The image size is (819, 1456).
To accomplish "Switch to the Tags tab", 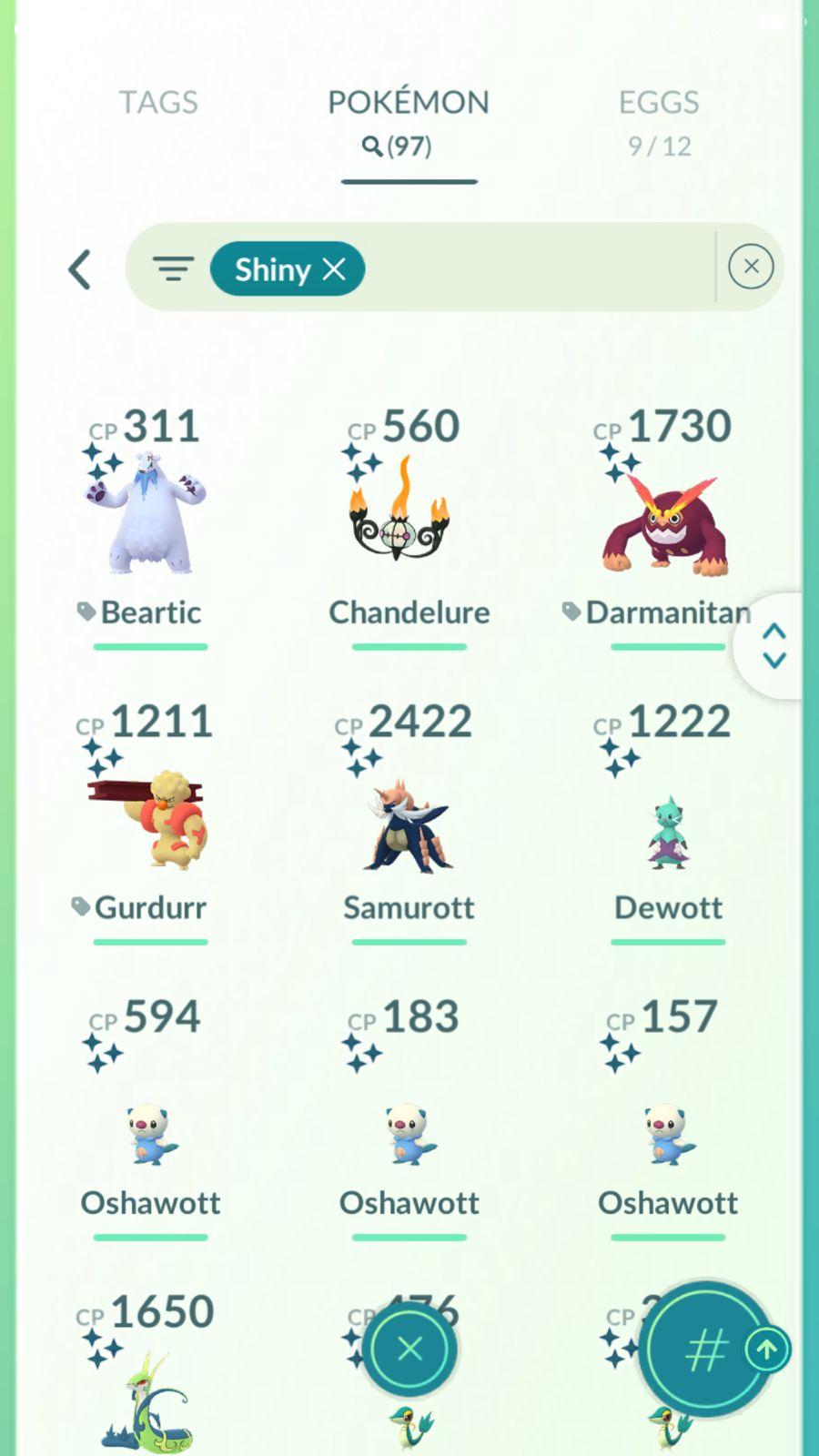I will pos(158,103).
